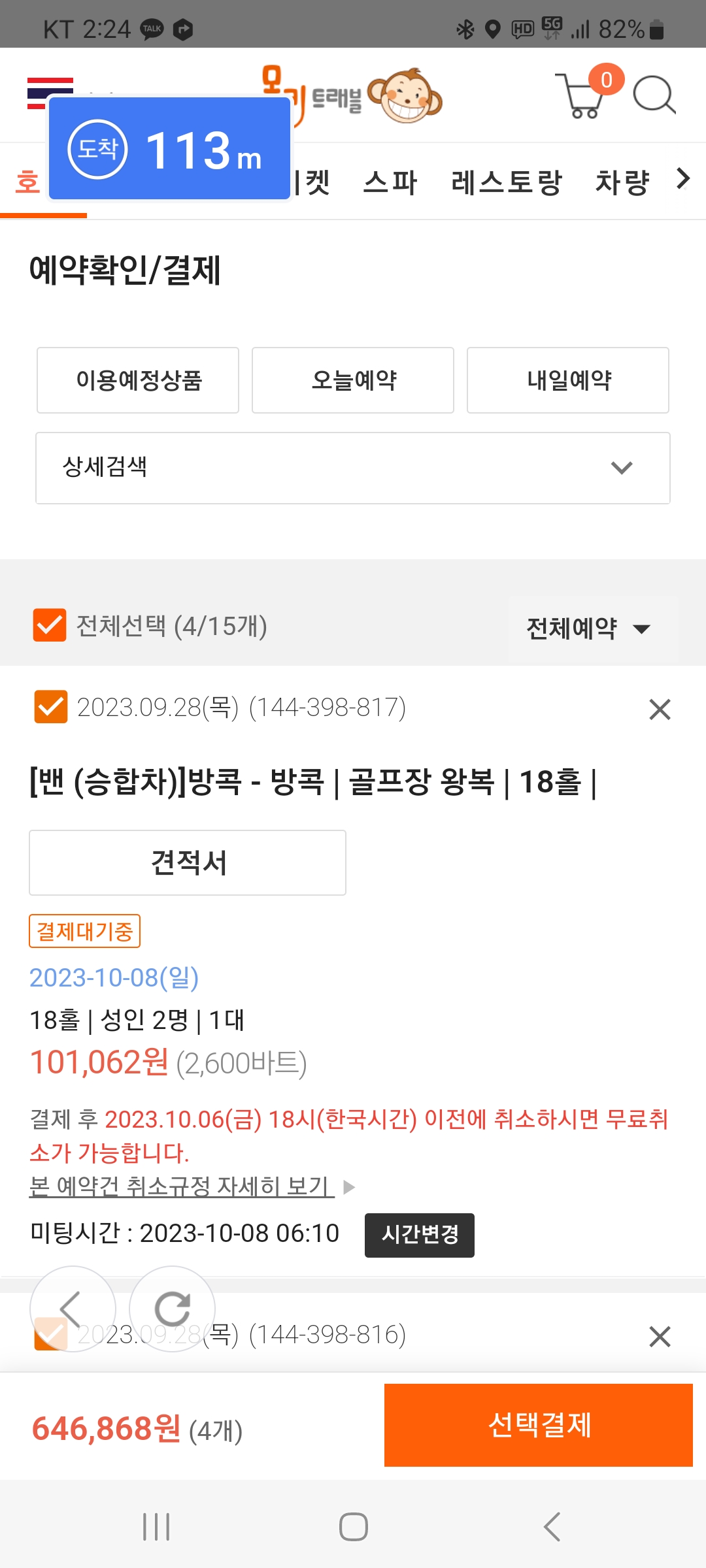This screenshot has height=1568, width=706.
Task: Filter by 오늘예약
Action: click(353, 380)
